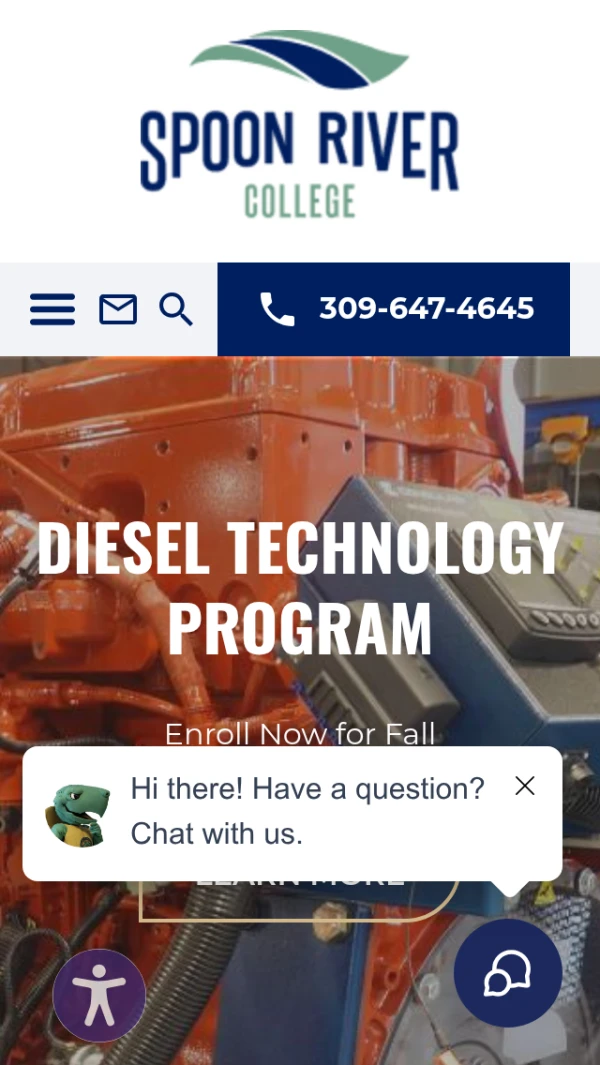Tap the Spoon River College logo
The width and height of the screenshot is (600, 1065).
tap(300, 124)
